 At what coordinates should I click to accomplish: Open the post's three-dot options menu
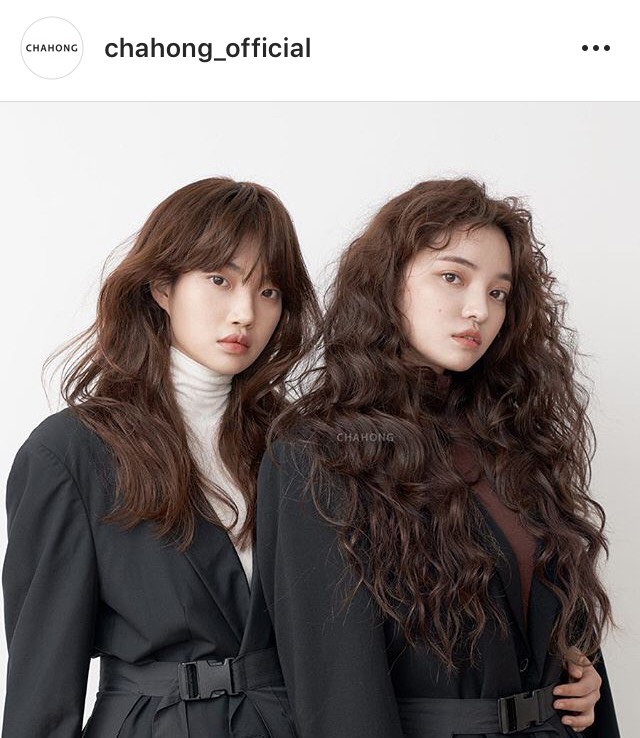[595, 48]
